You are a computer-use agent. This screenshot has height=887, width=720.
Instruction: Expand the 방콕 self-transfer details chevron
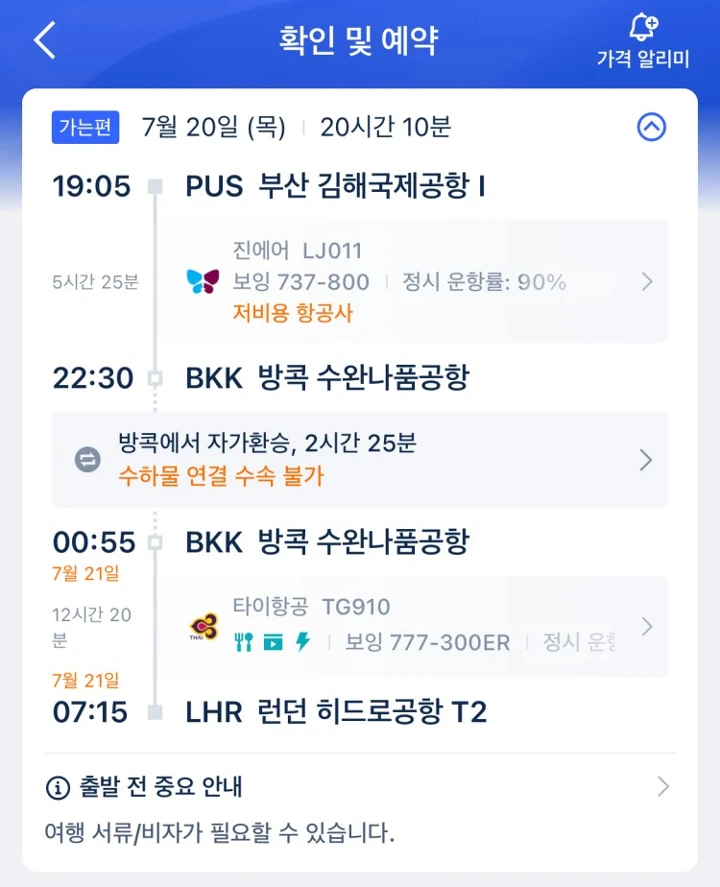(x=645, y=459)
